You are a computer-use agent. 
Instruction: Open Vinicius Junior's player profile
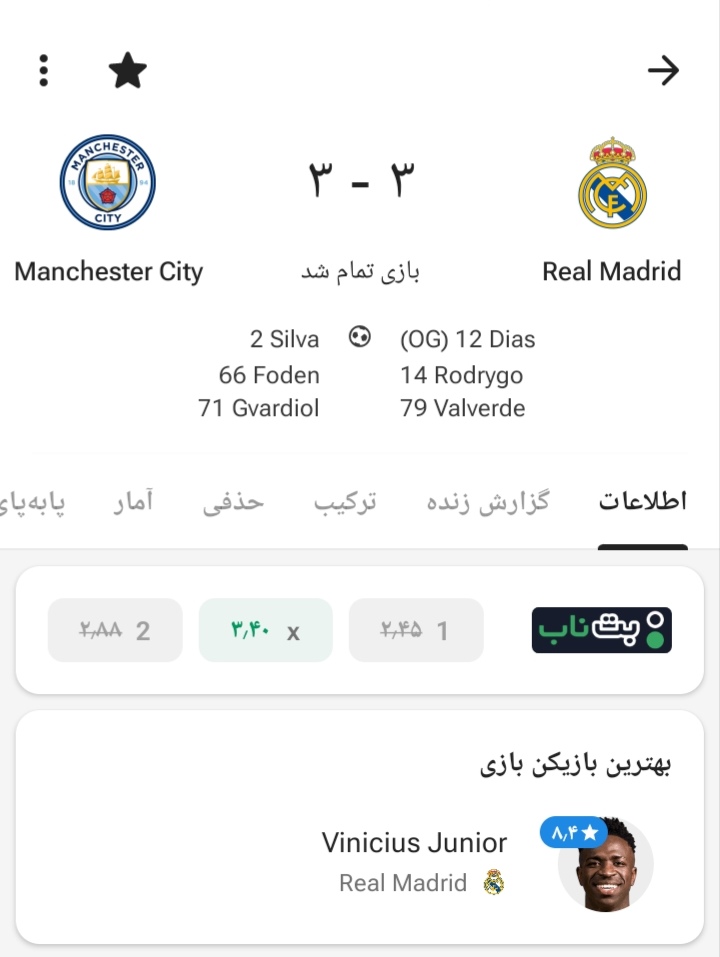click(414, 843)
